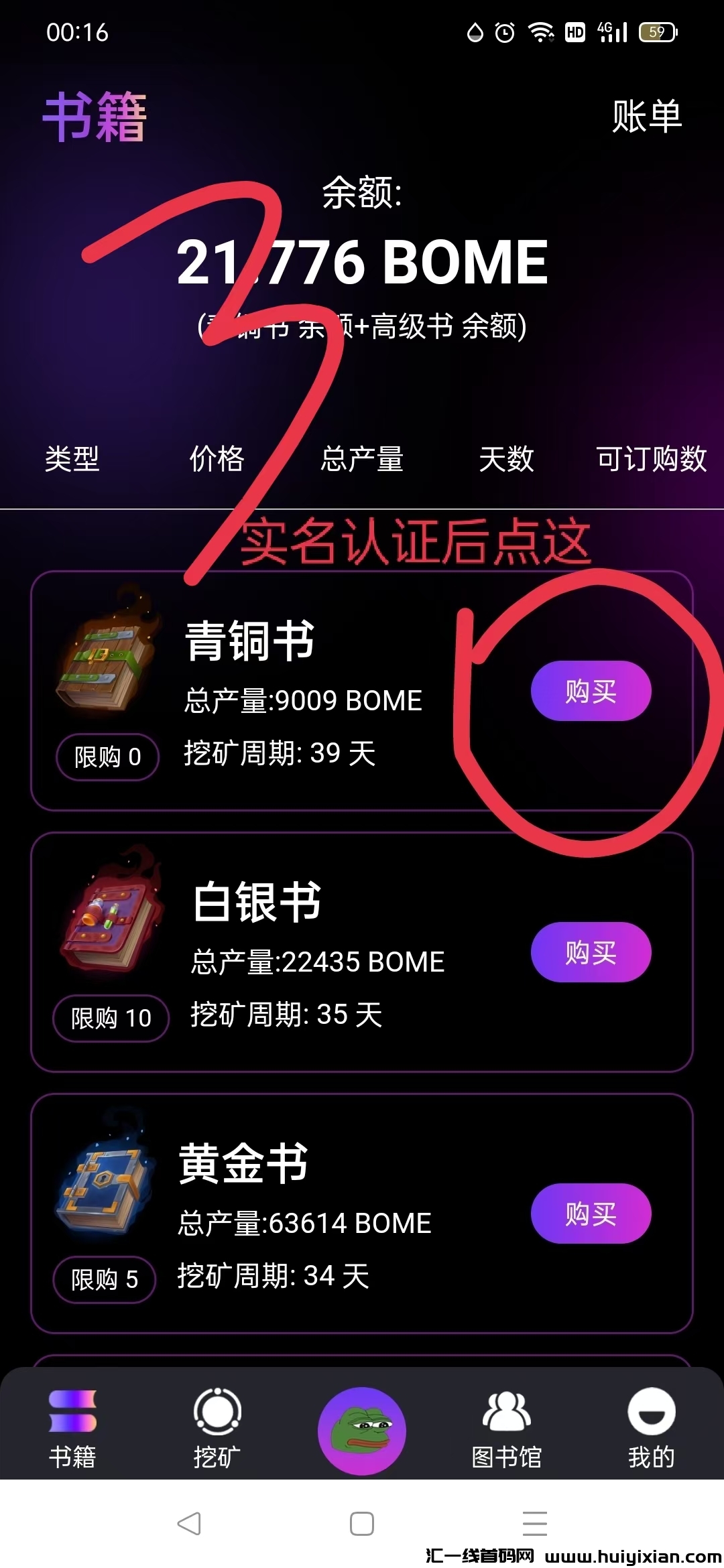This screenshot has width=724, height=1568.
Task: Tap the center Pepe frog button
Action: 362,1430
